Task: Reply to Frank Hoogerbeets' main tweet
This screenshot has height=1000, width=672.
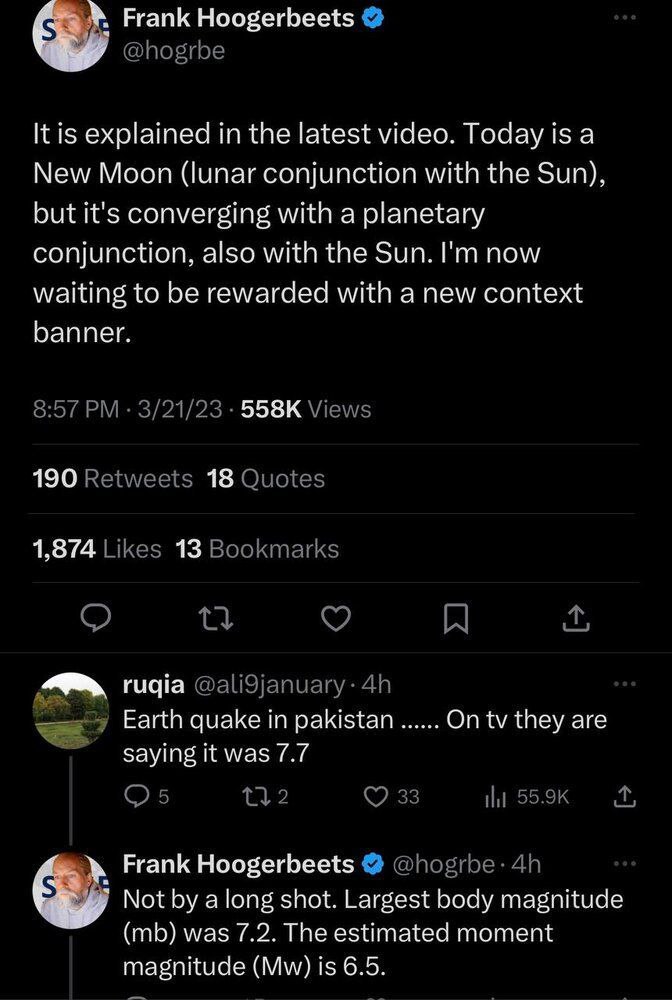Action: tap(94, 621)
